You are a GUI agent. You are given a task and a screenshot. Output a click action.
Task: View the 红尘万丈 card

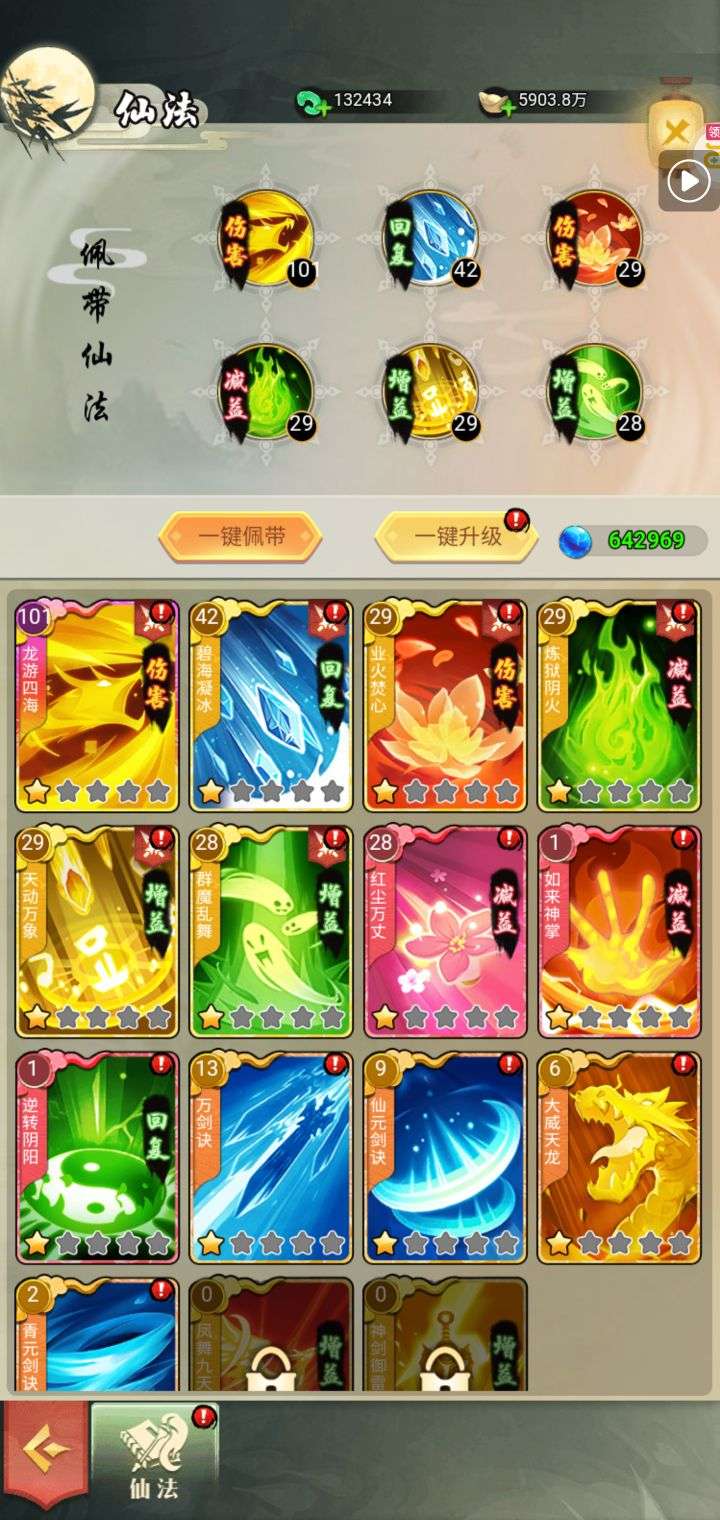point(445,932)
